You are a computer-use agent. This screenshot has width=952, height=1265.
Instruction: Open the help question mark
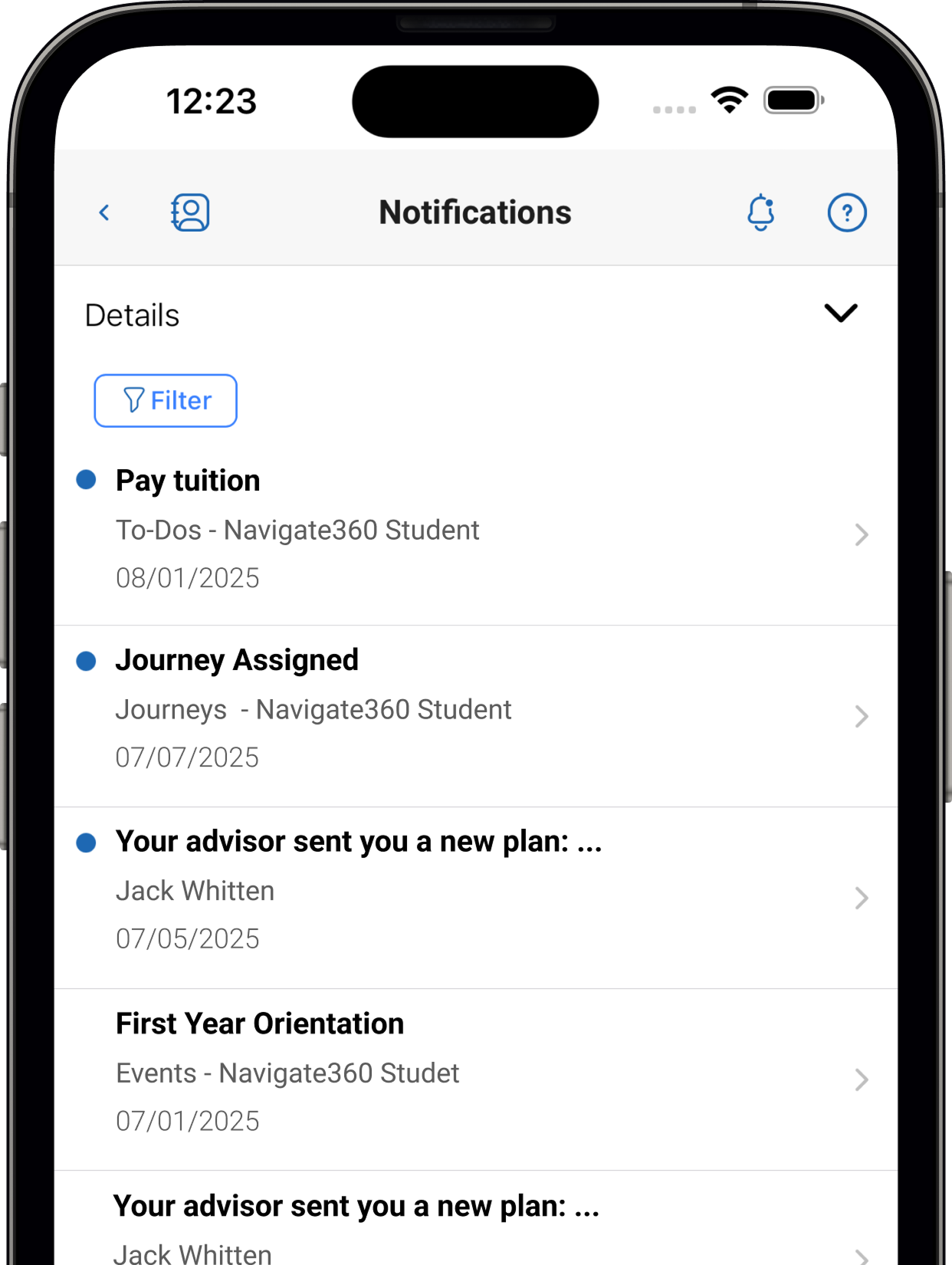847,212
